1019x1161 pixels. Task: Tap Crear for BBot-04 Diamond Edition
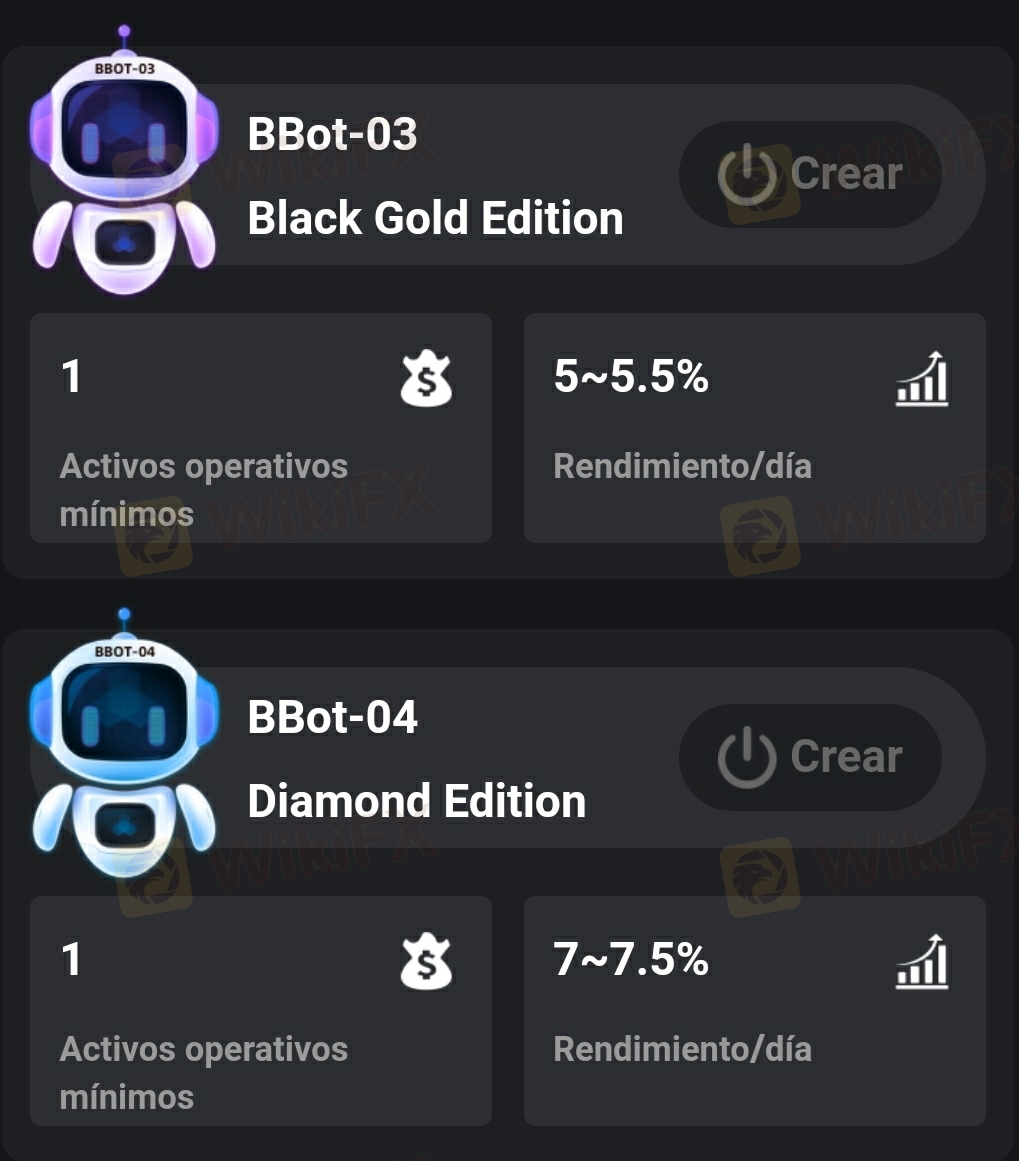coord(810,757)
